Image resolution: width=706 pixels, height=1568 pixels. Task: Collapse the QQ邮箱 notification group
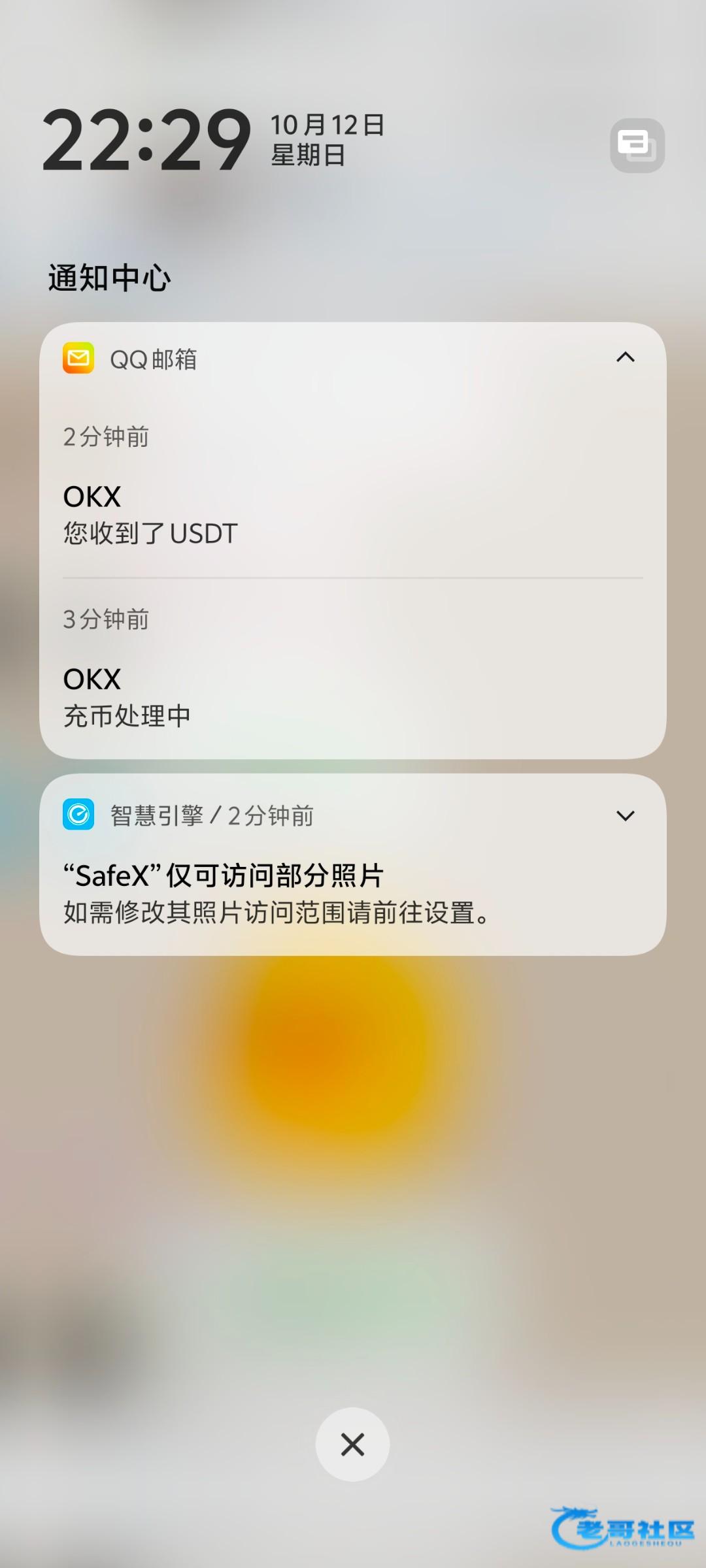626,357
